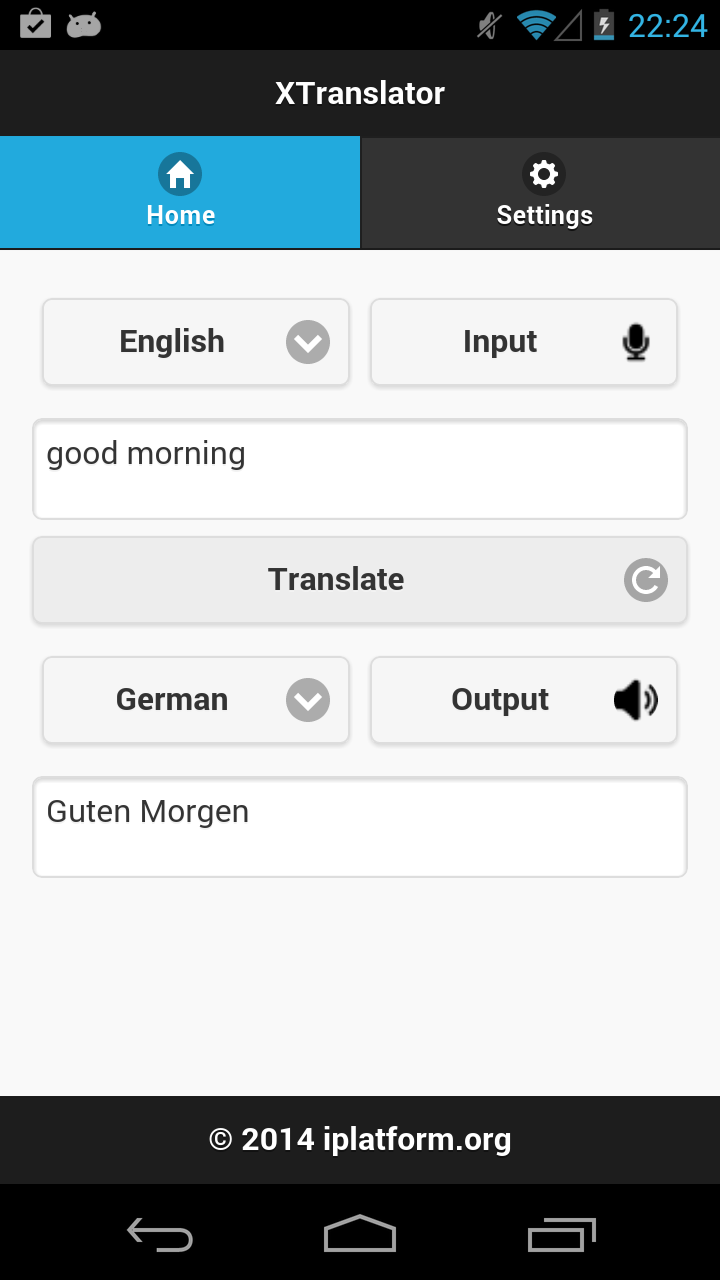Change the German target language
The height and width of the screenshot is (1280, 720).
coord(196,700)
